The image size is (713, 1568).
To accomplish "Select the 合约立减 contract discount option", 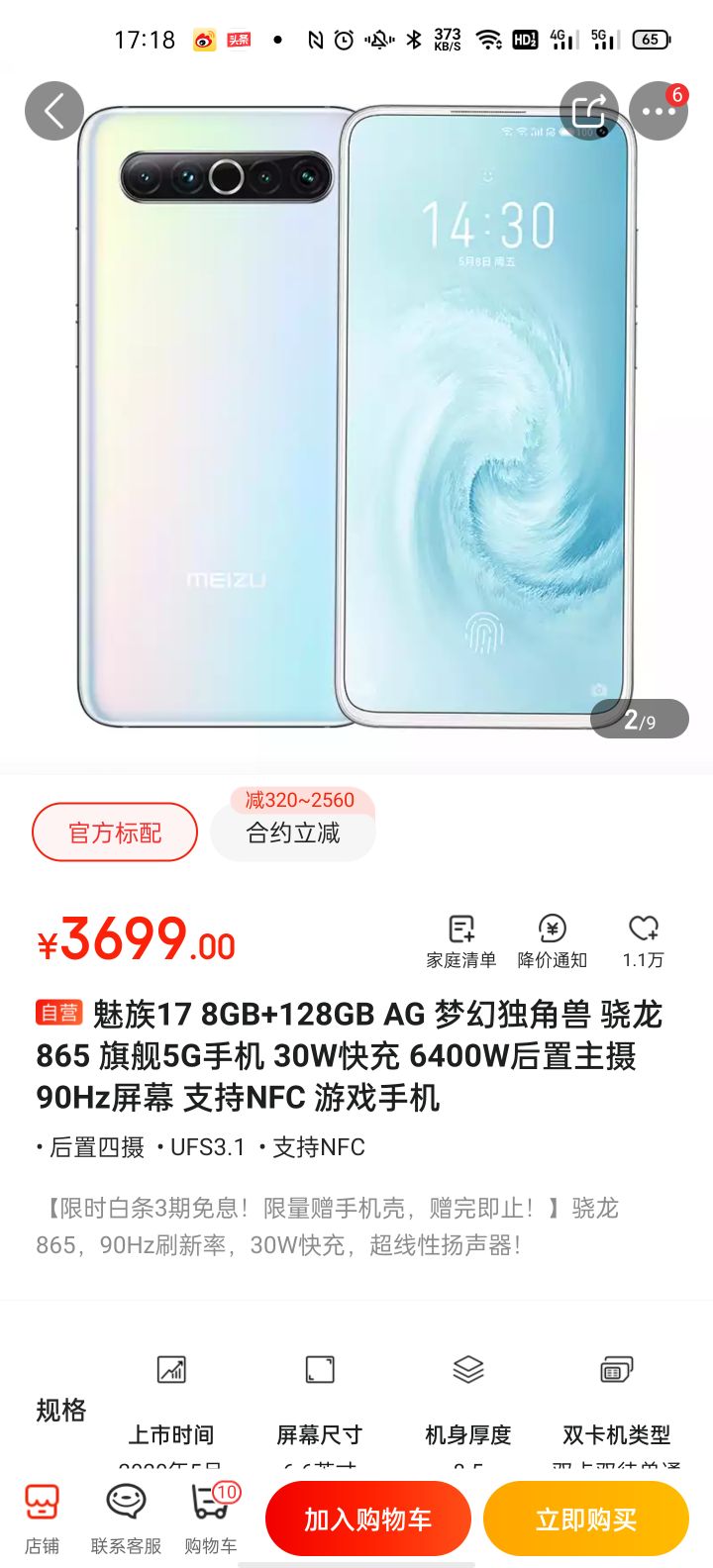I will [x=292, y=833].
